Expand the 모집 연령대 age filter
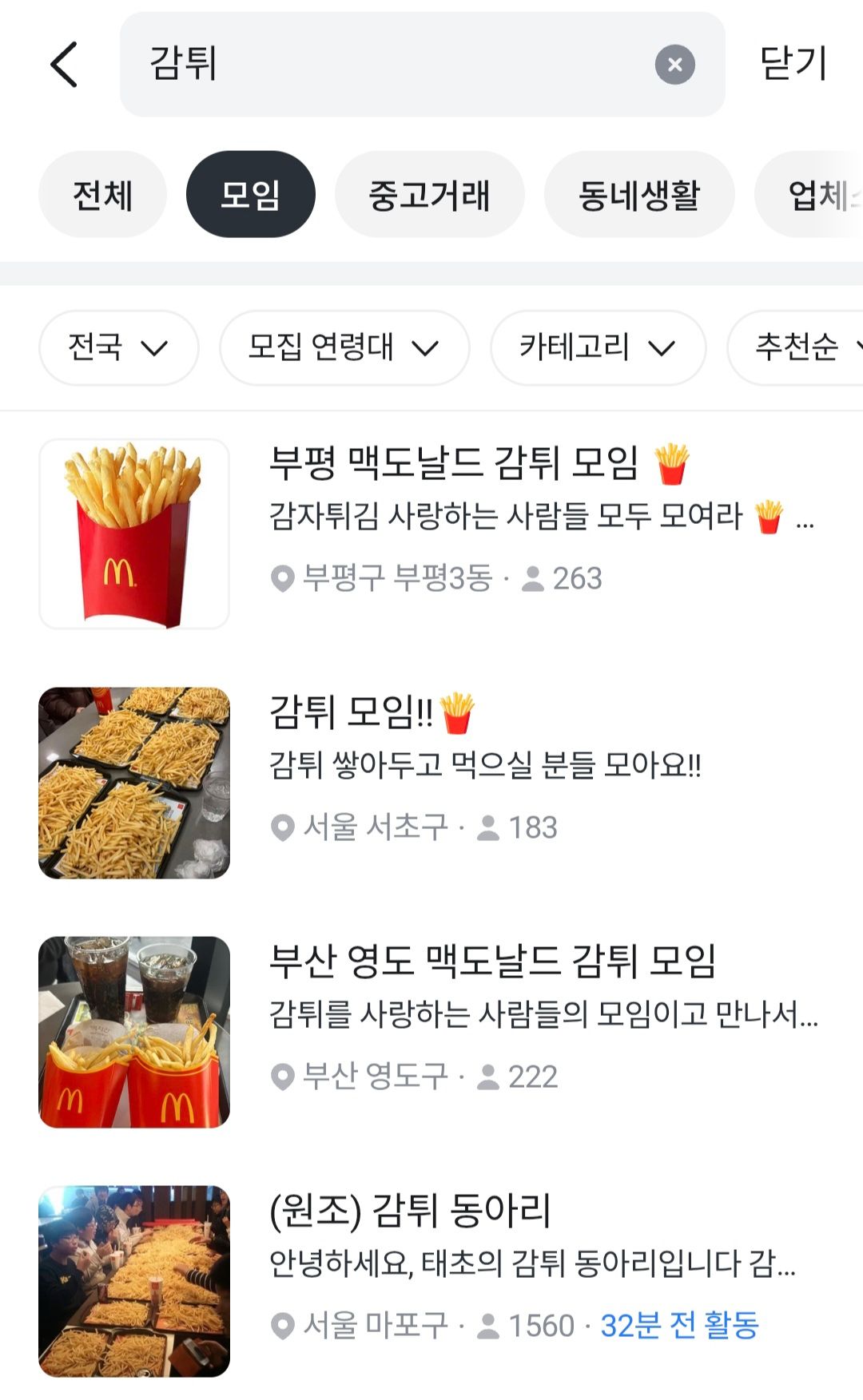The image size is (863, 1400). [x=344, y=348]
